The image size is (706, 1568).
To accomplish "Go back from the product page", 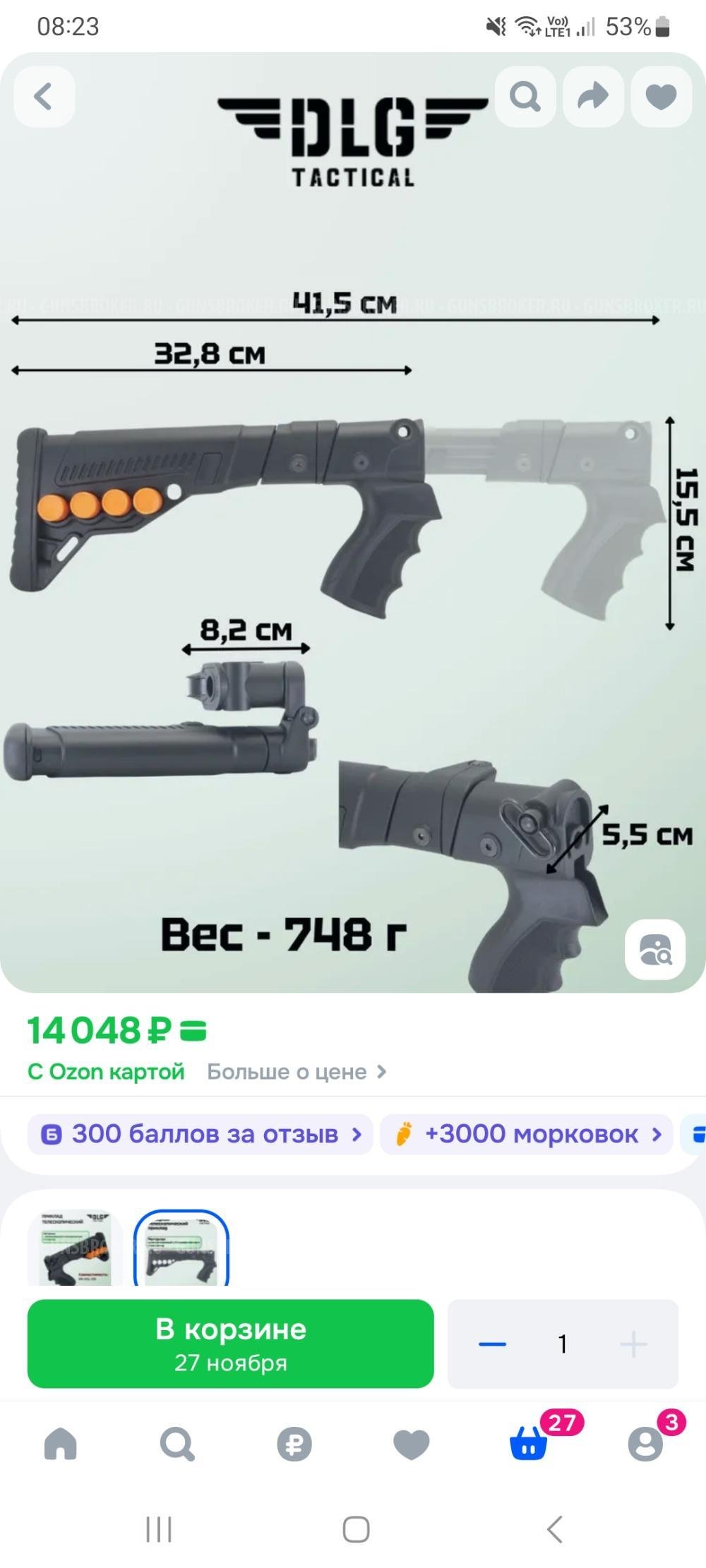I will click(44, 97).
